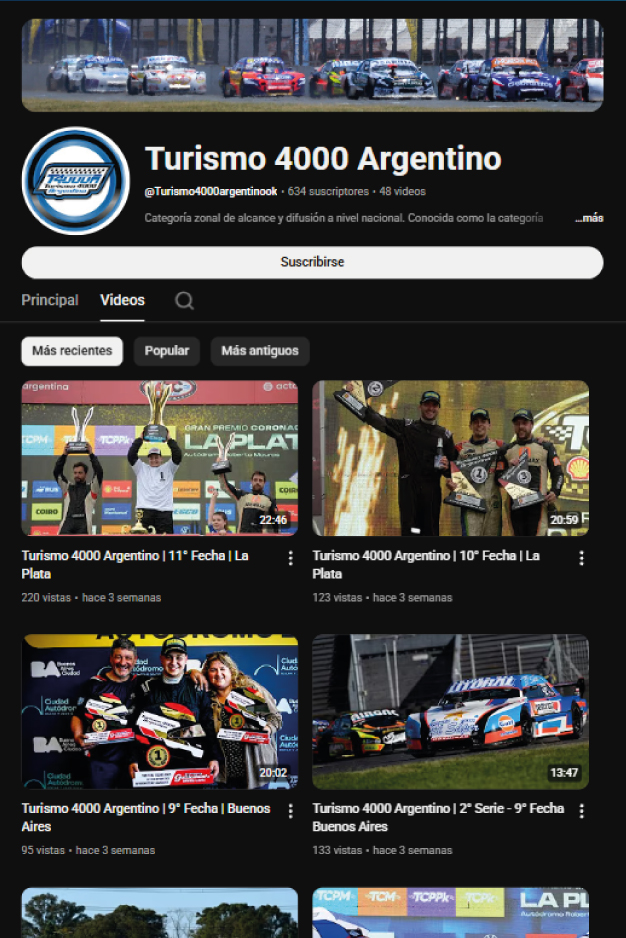Open options menu for 11° Fecha video
626x938 pixels.
tap(291, 558)
